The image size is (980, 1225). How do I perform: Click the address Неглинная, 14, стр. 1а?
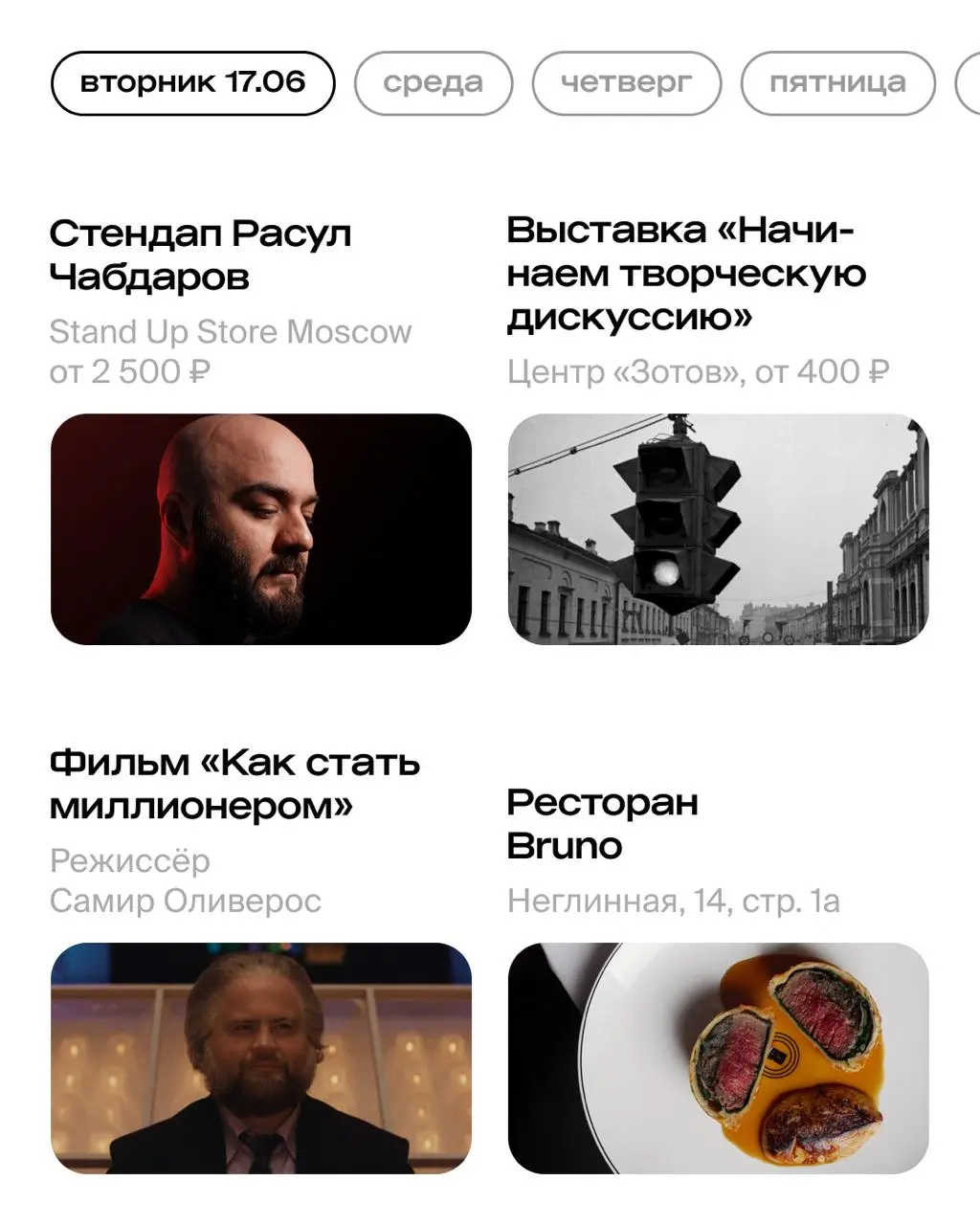[674, 900]
